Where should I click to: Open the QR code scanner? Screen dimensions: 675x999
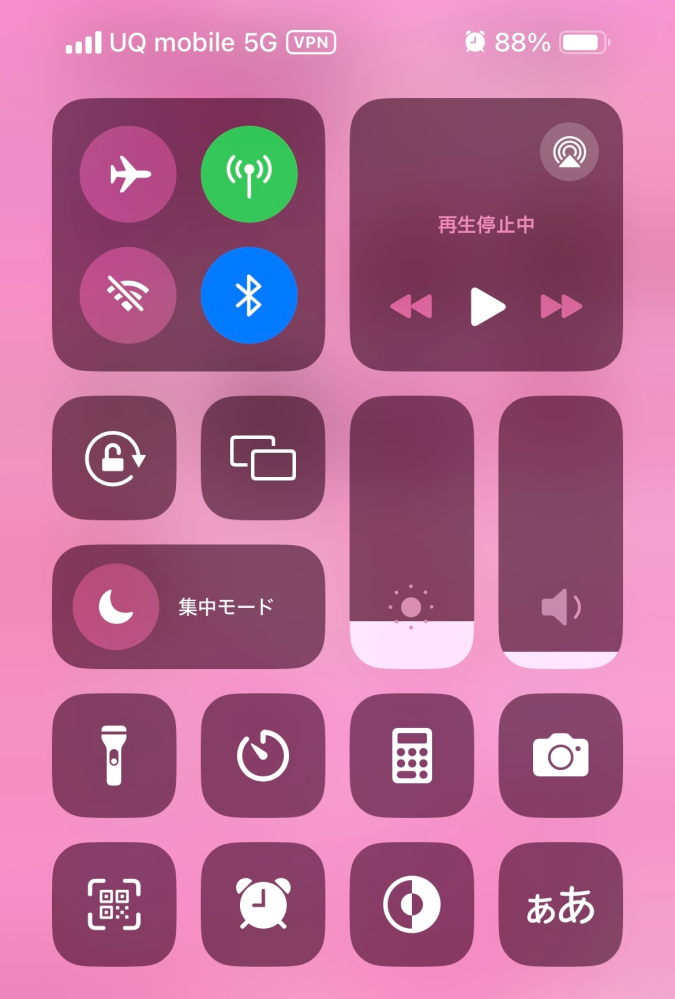(x=114, y=904)
